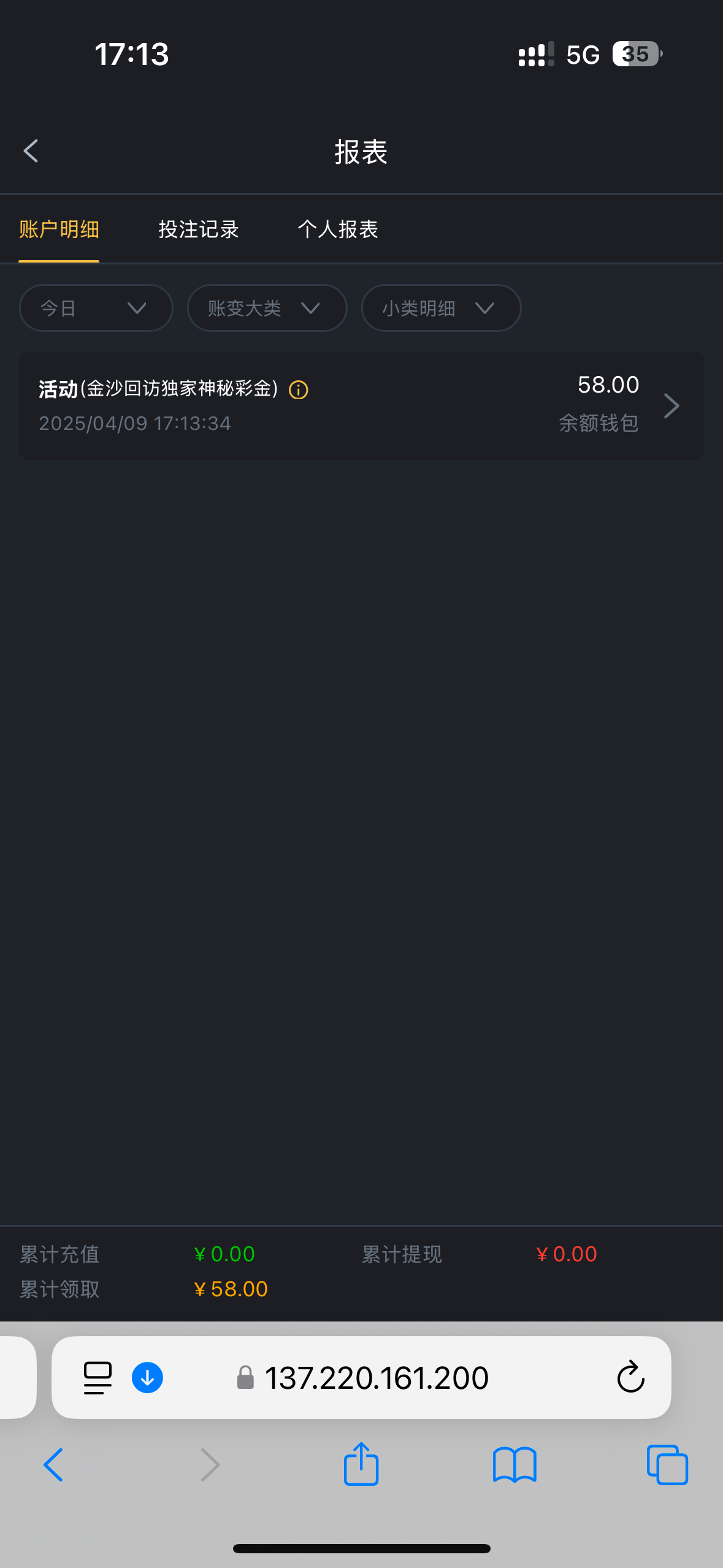Viewport: 723px width, 1568px height.
Task: Go back from the 报表 page
Action: point(31,151)
